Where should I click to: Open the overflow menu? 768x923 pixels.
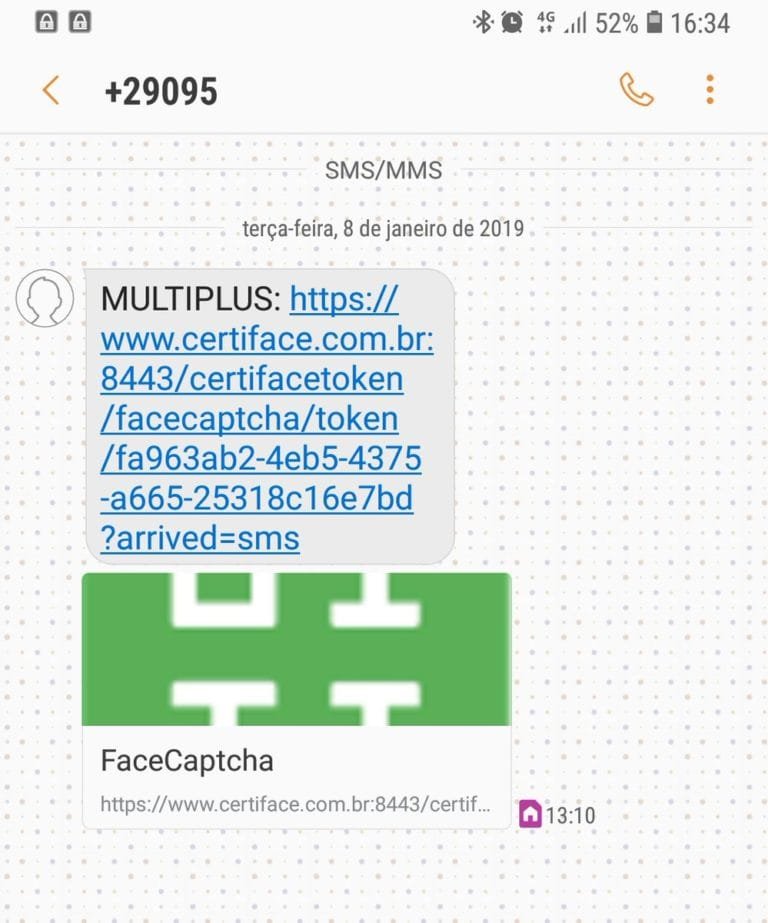709,90
